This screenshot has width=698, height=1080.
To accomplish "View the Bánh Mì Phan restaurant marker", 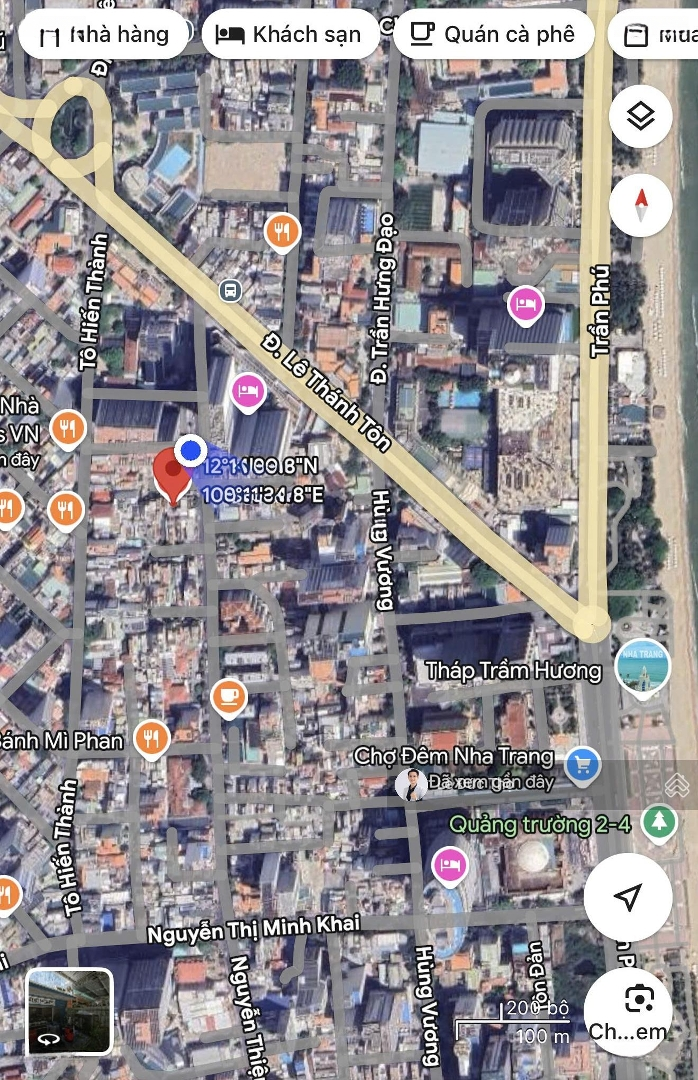I will click(x=151, y=739).
